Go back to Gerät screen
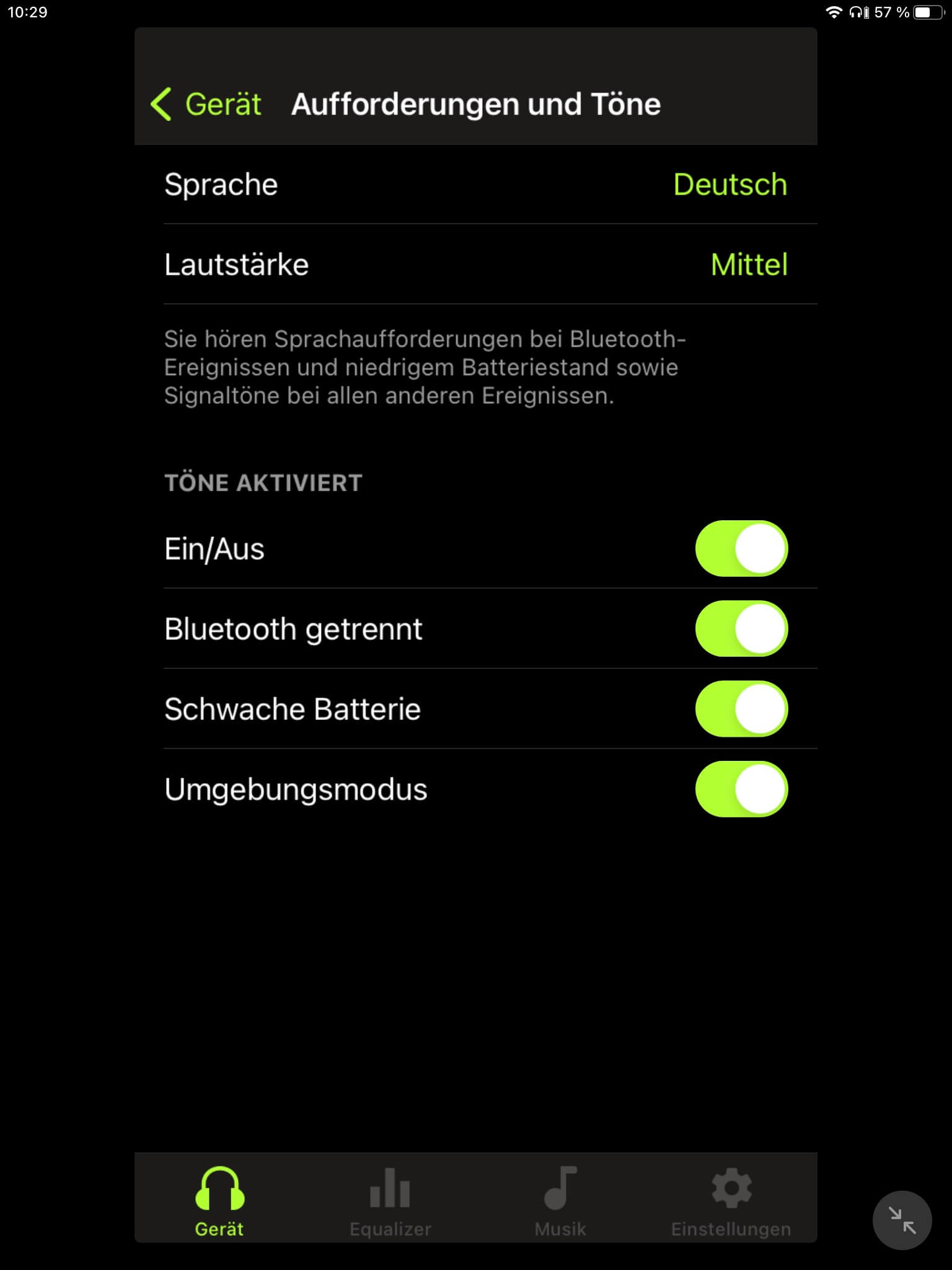Screen dimensions: 952x1270 click(x=206, y=104)
